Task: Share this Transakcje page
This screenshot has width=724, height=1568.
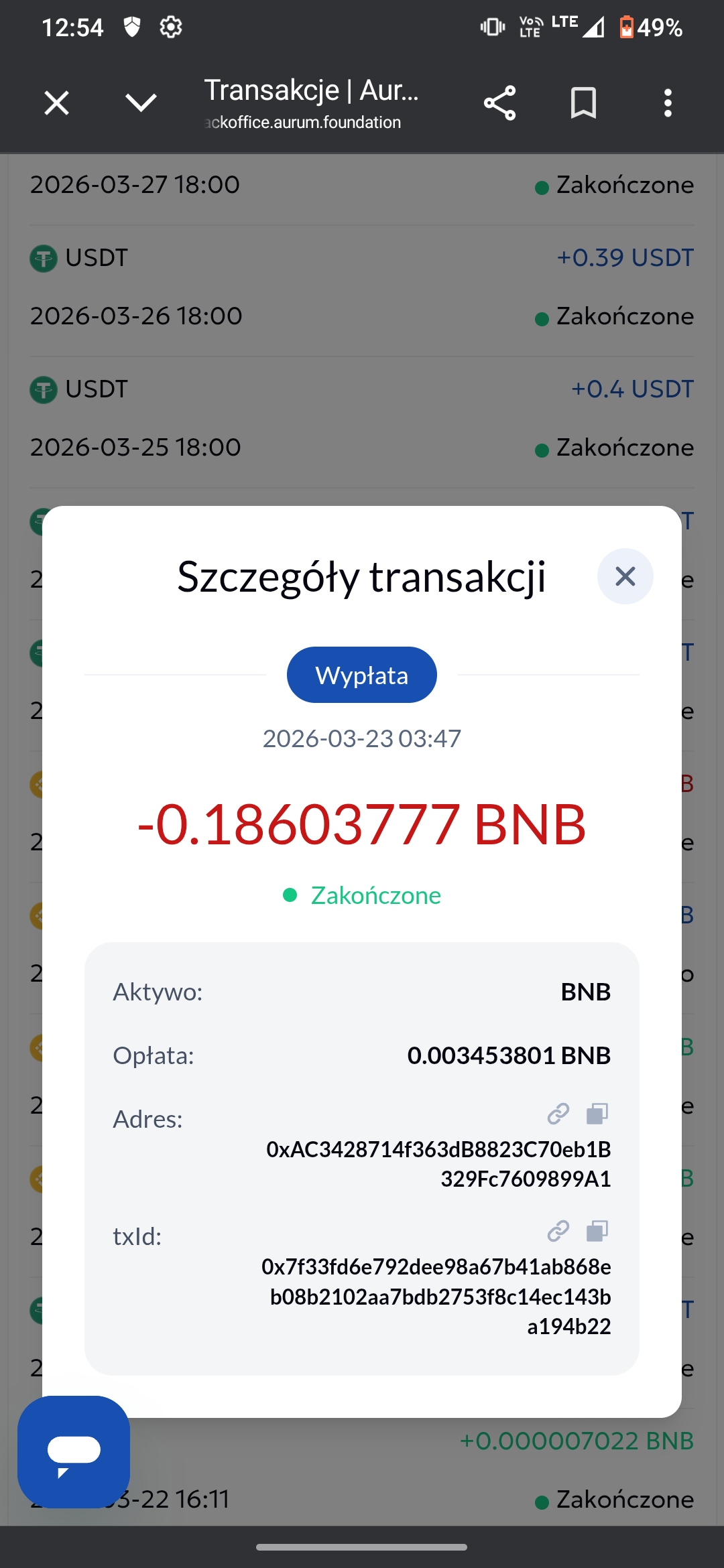Action: (x=499, y=103)
